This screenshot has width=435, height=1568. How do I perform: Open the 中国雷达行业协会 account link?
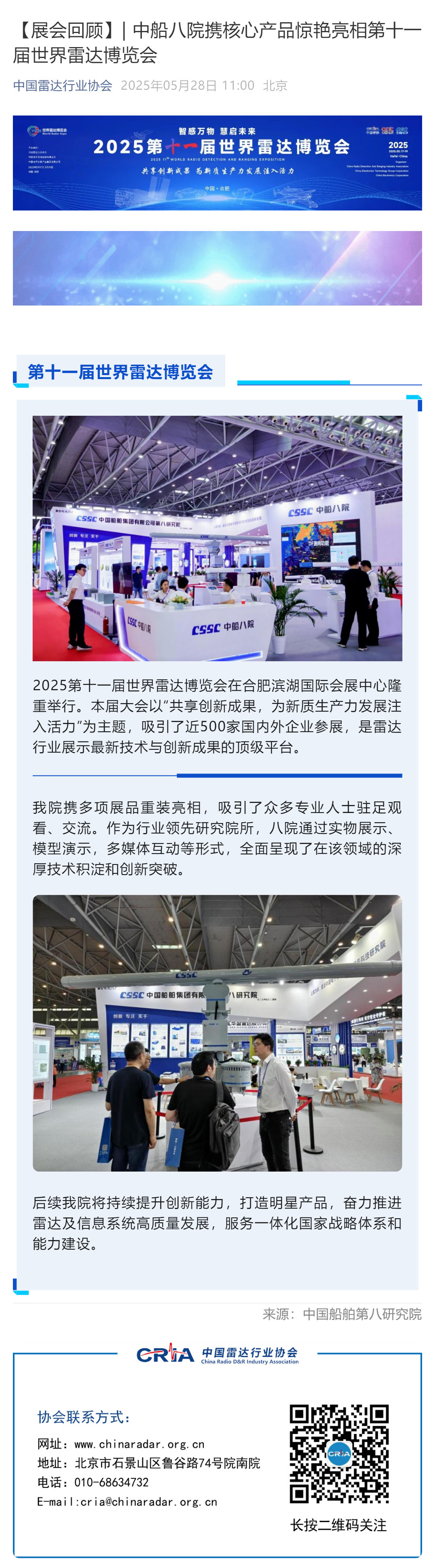pyautogui.click(x=63, y=85)
